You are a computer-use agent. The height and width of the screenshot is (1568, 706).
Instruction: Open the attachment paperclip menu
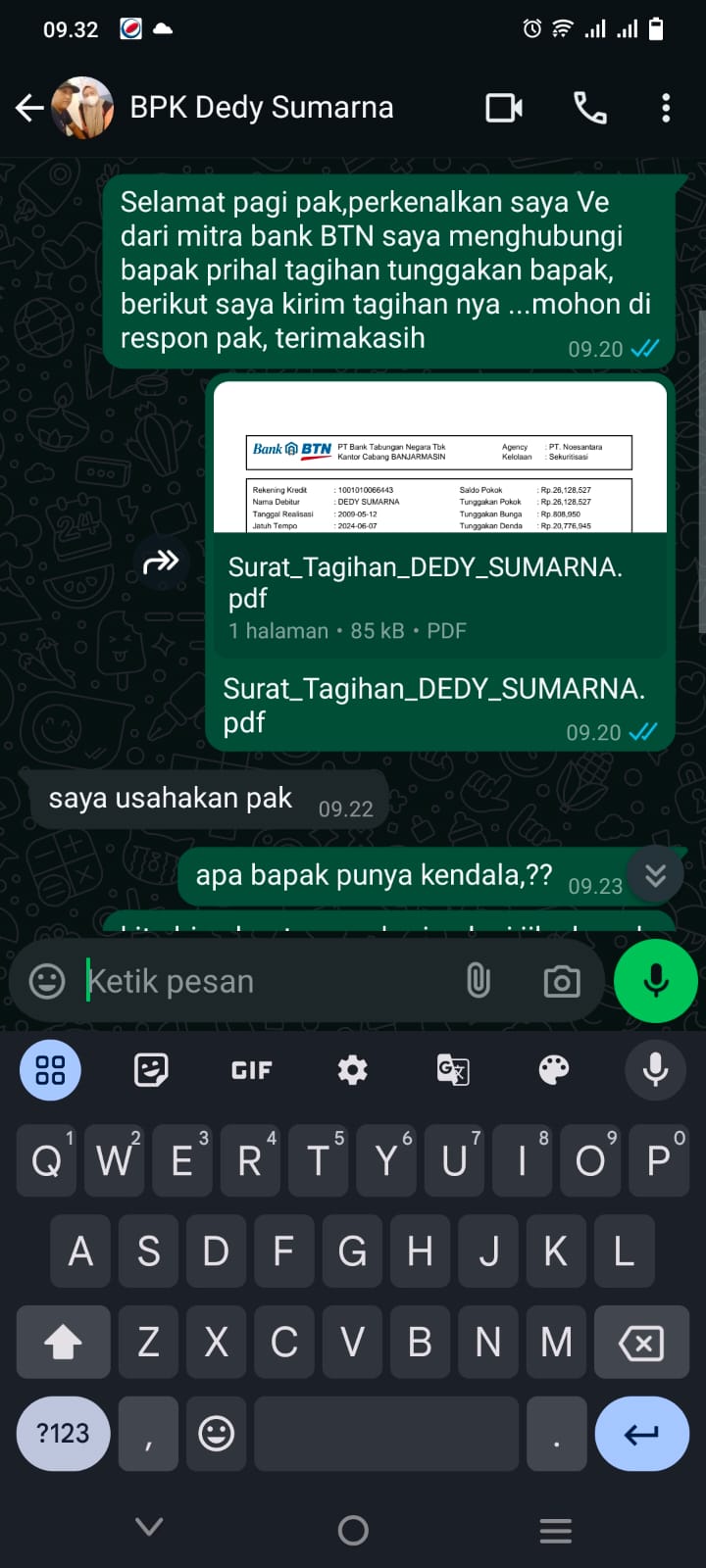[478, 981]
